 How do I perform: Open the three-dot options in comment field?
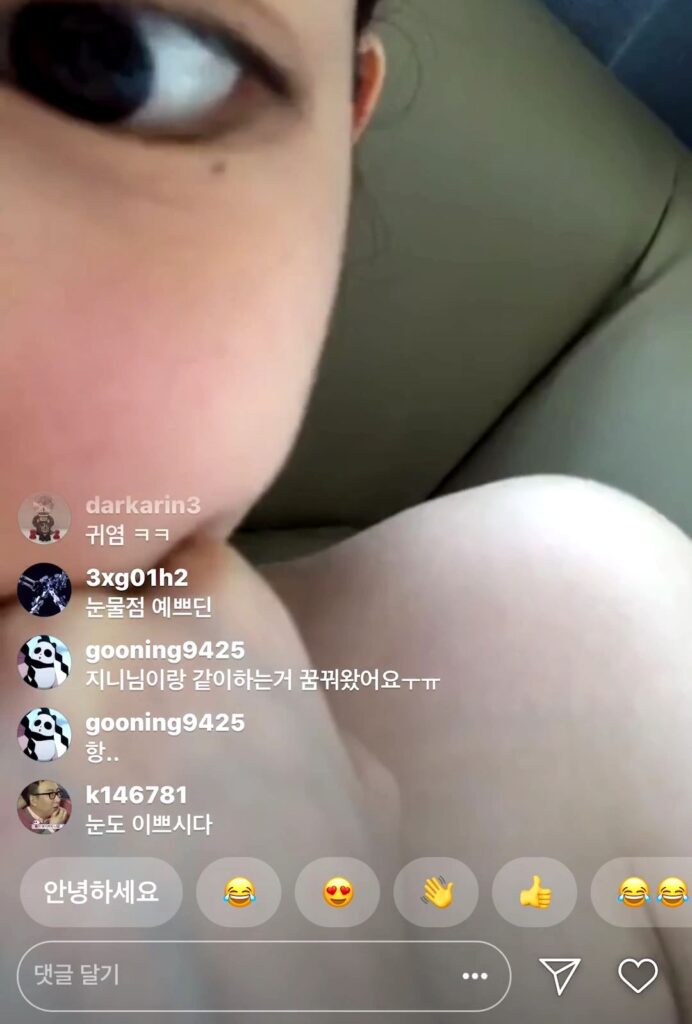(474, 976)
